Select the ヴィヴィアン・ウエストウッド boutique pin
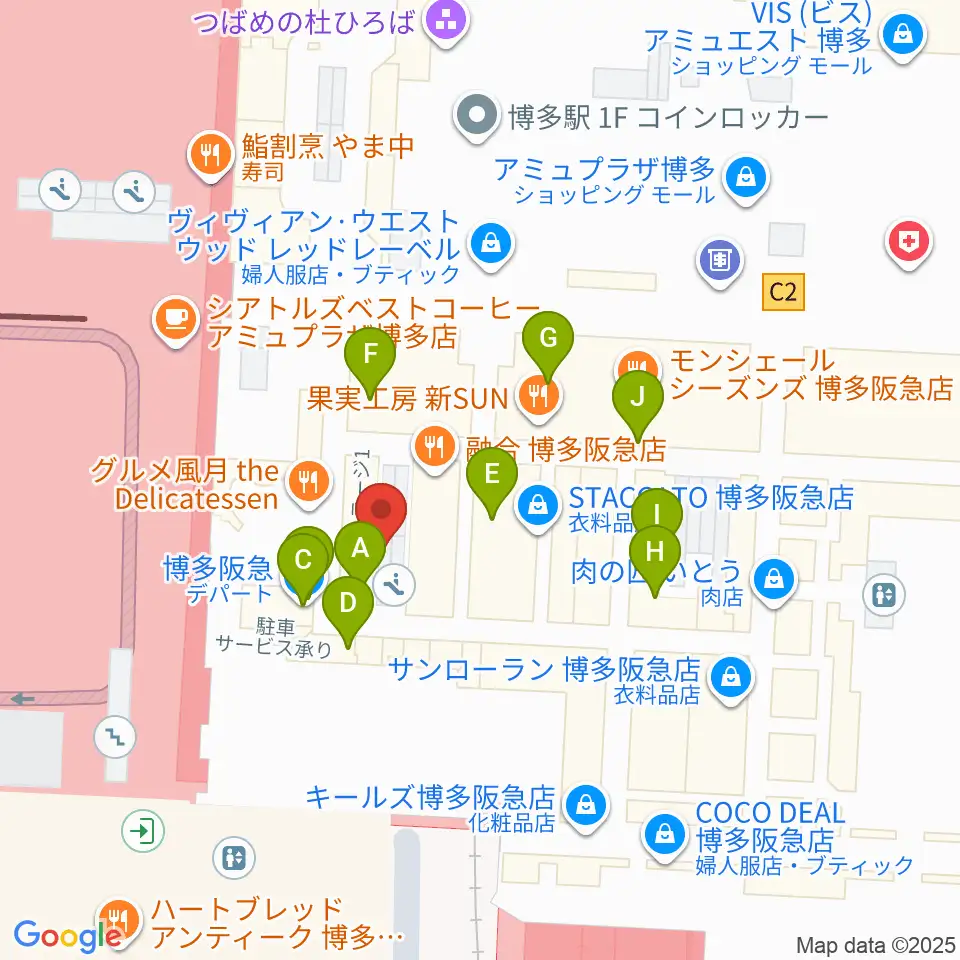Screen dimensions: 960x960 [491, 246]
